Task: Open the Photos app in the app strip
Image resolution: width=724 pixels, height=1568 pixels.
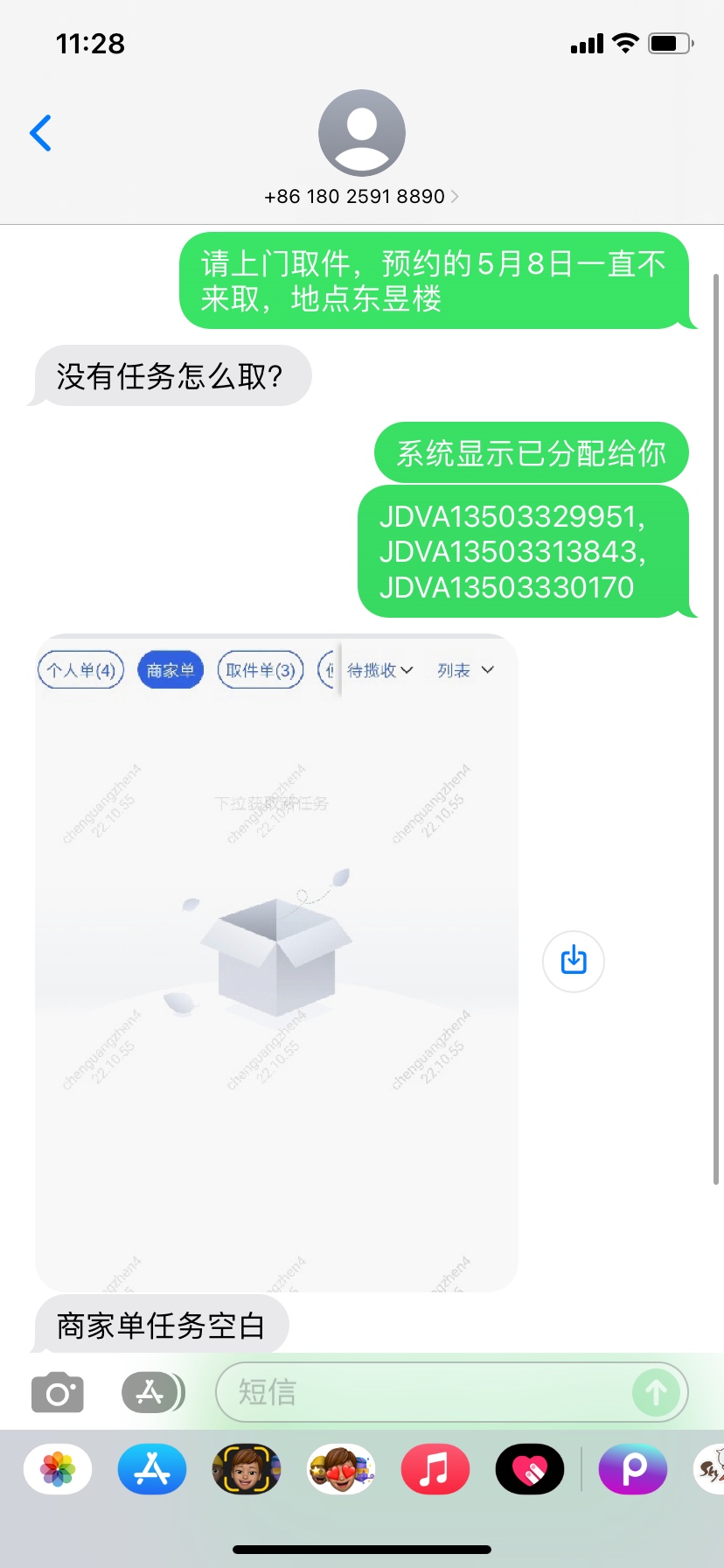Action: [58, 1469]
